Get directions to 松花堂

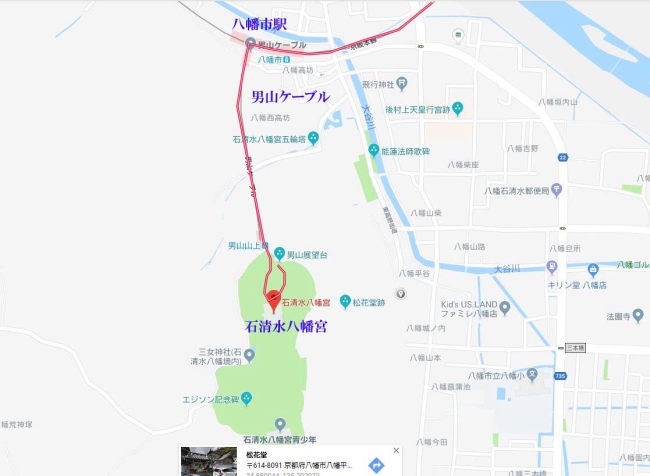click(376, 465)
